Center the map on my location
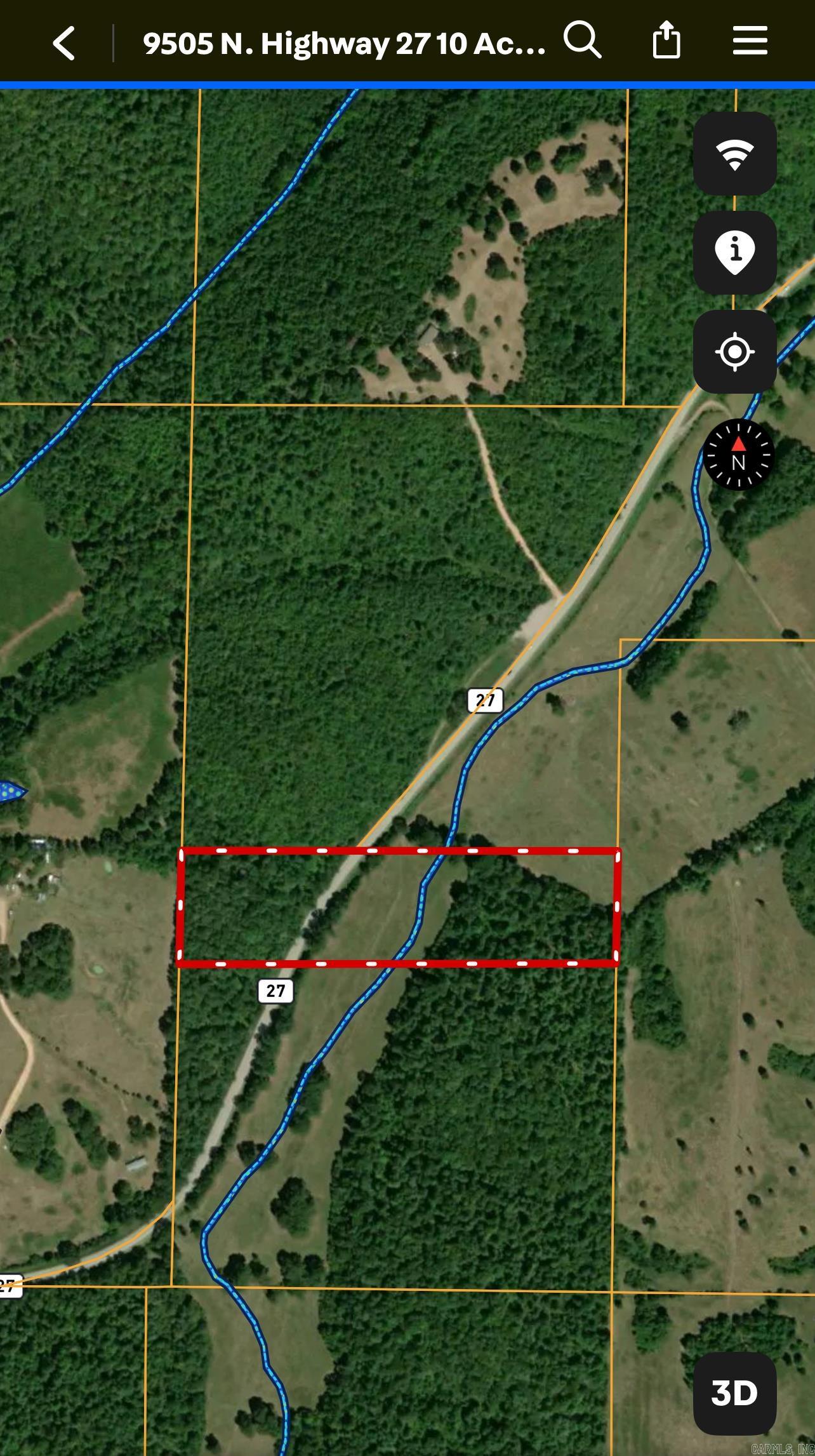Screen dimensions: 815x1456 (734, 351)
